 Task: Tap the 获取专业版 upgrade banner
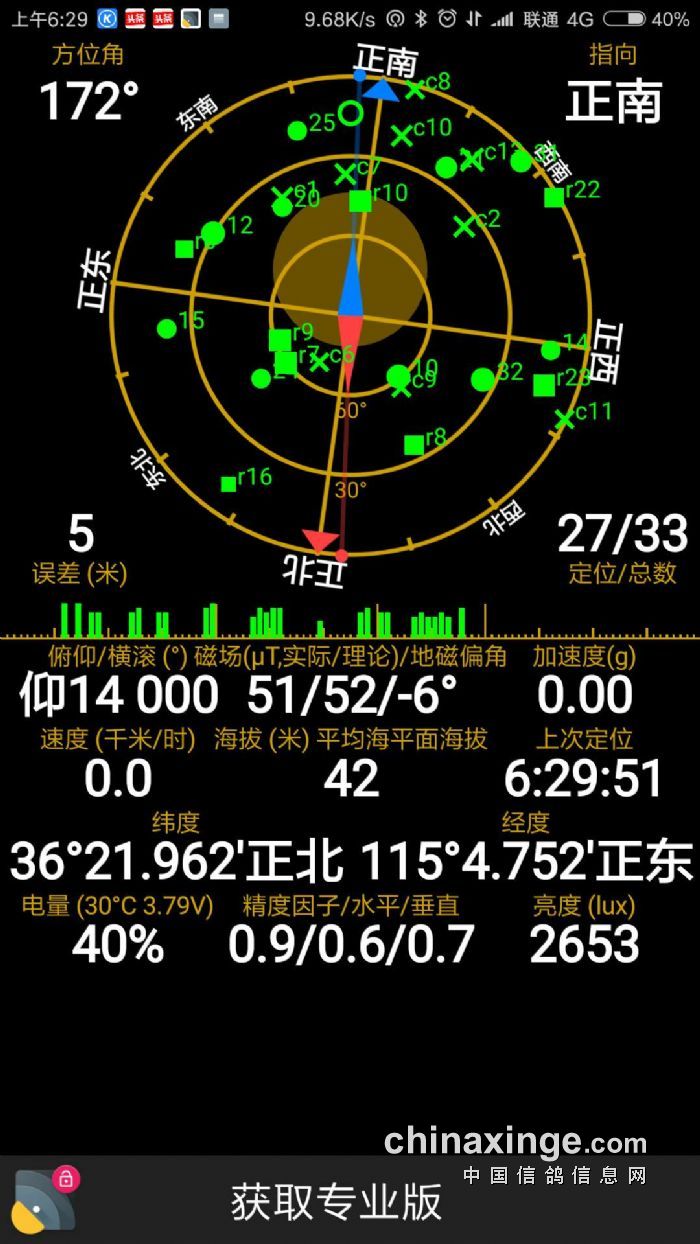click(336, 1201)
